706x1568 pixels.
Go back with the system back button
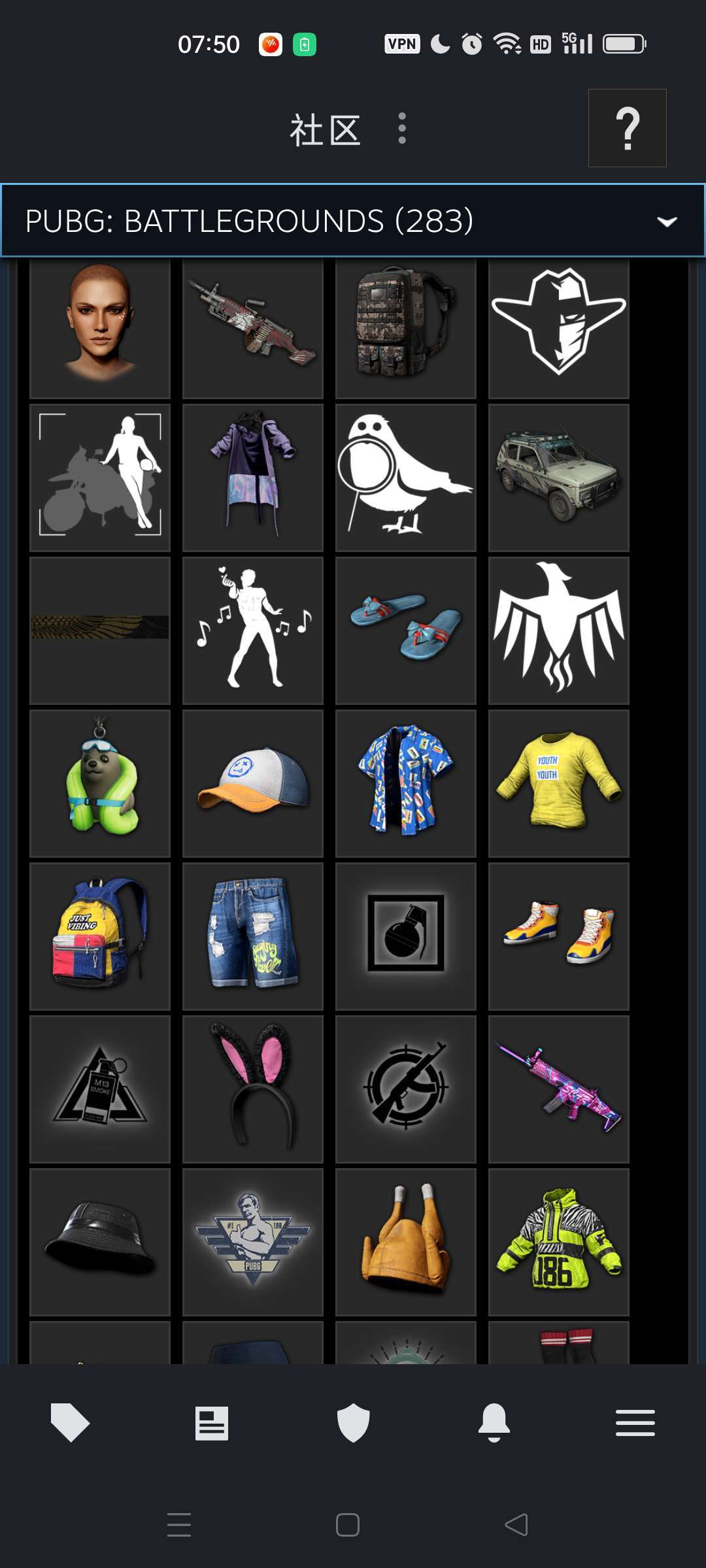pos(516,1525)
